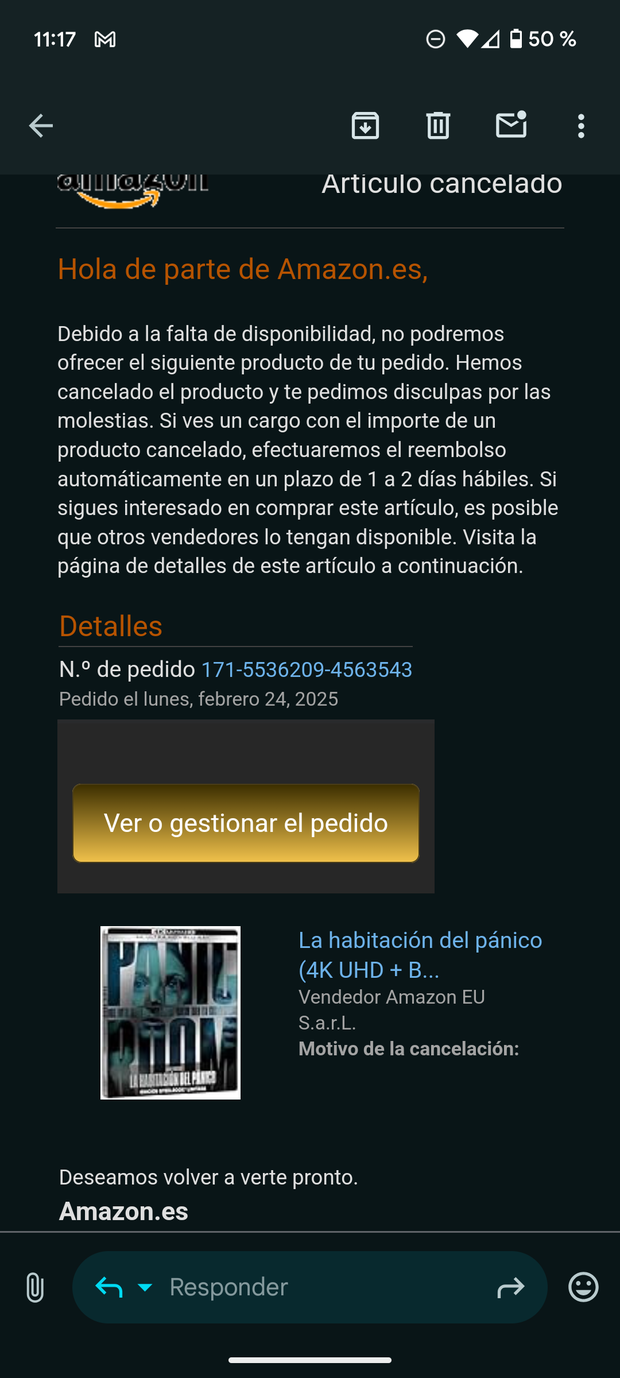
Task: Open the overflow menu
Action: [x=581, y=126]
